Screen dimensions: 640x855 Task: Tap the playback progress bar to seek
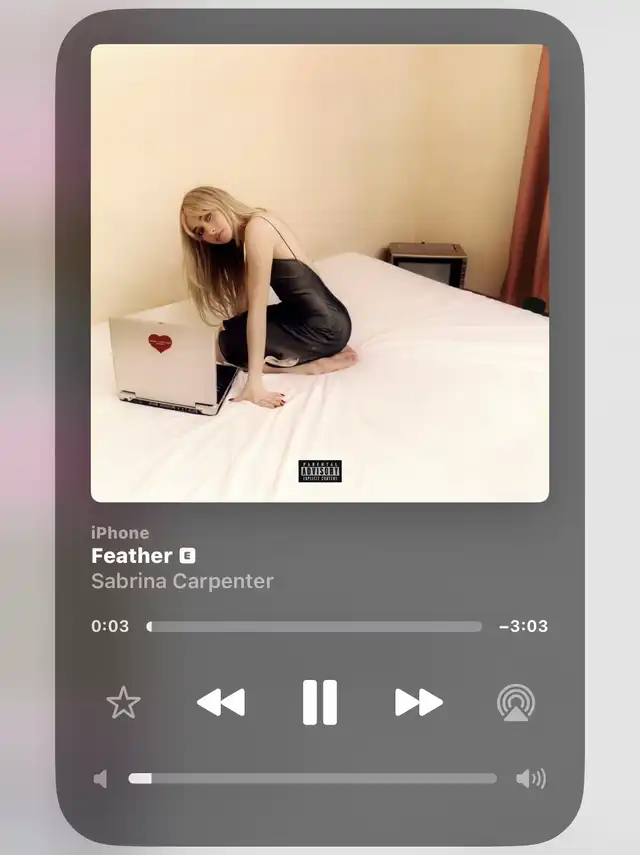point(314,627)
